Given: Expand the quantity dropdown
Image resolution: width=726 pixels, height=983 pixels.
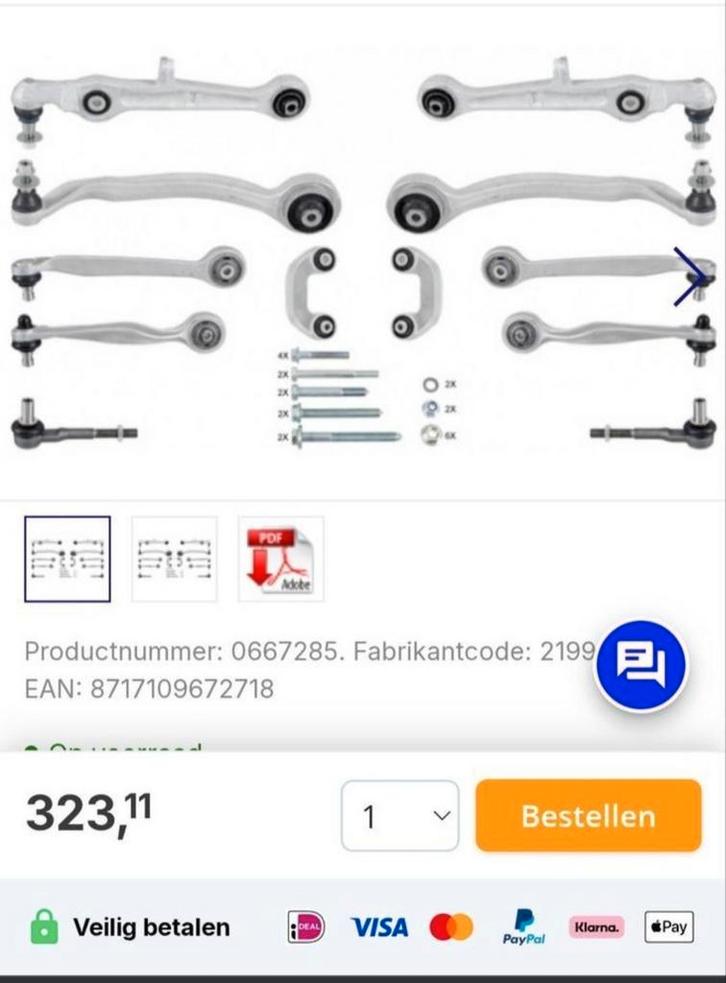Looking at the screenshot, I should (x=400, y=816).
